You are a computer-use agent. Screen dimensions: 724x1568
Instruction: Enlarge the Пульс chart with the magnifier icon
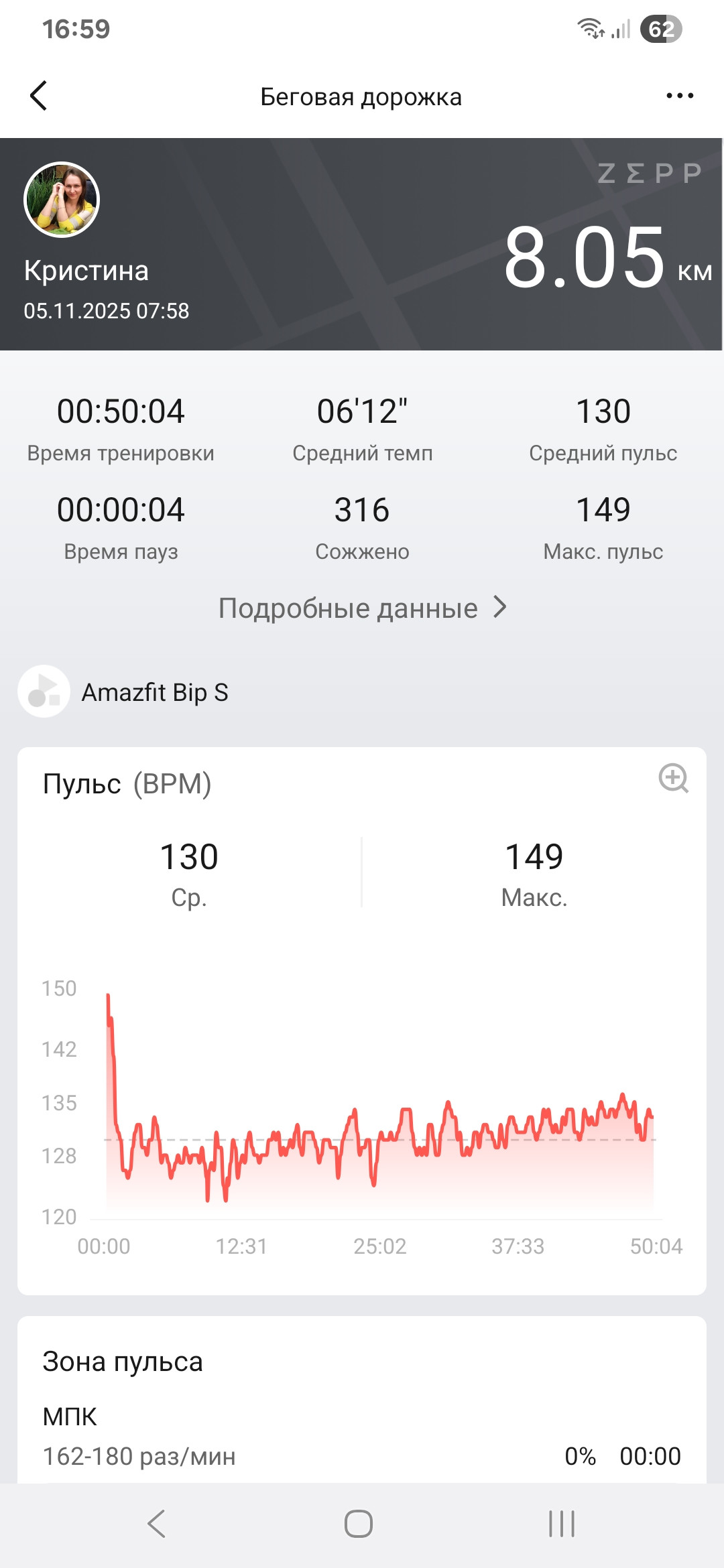pyautogui.click(x=673, y=778)
